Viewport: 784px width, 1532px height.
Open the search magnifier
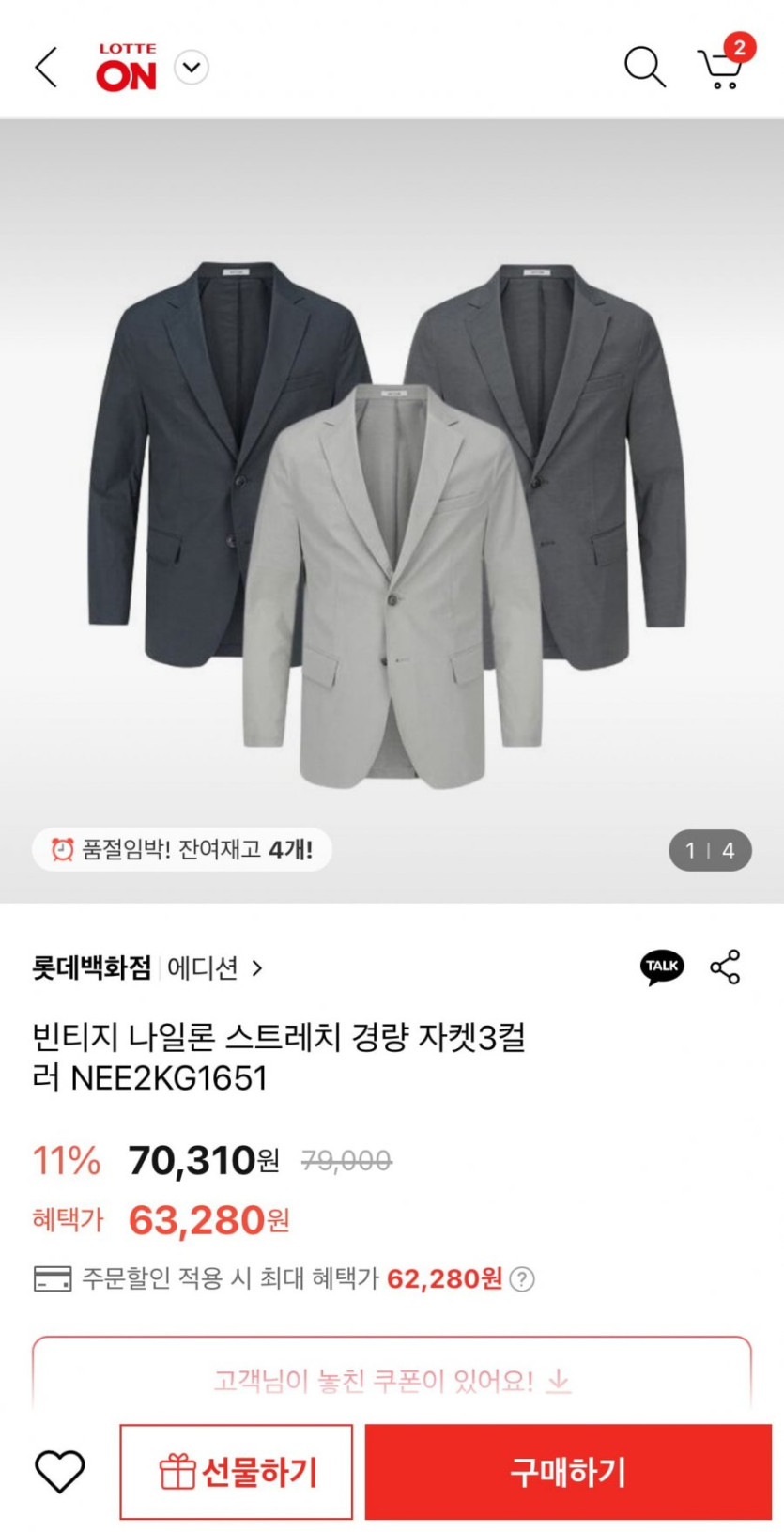tap(644, 67)
